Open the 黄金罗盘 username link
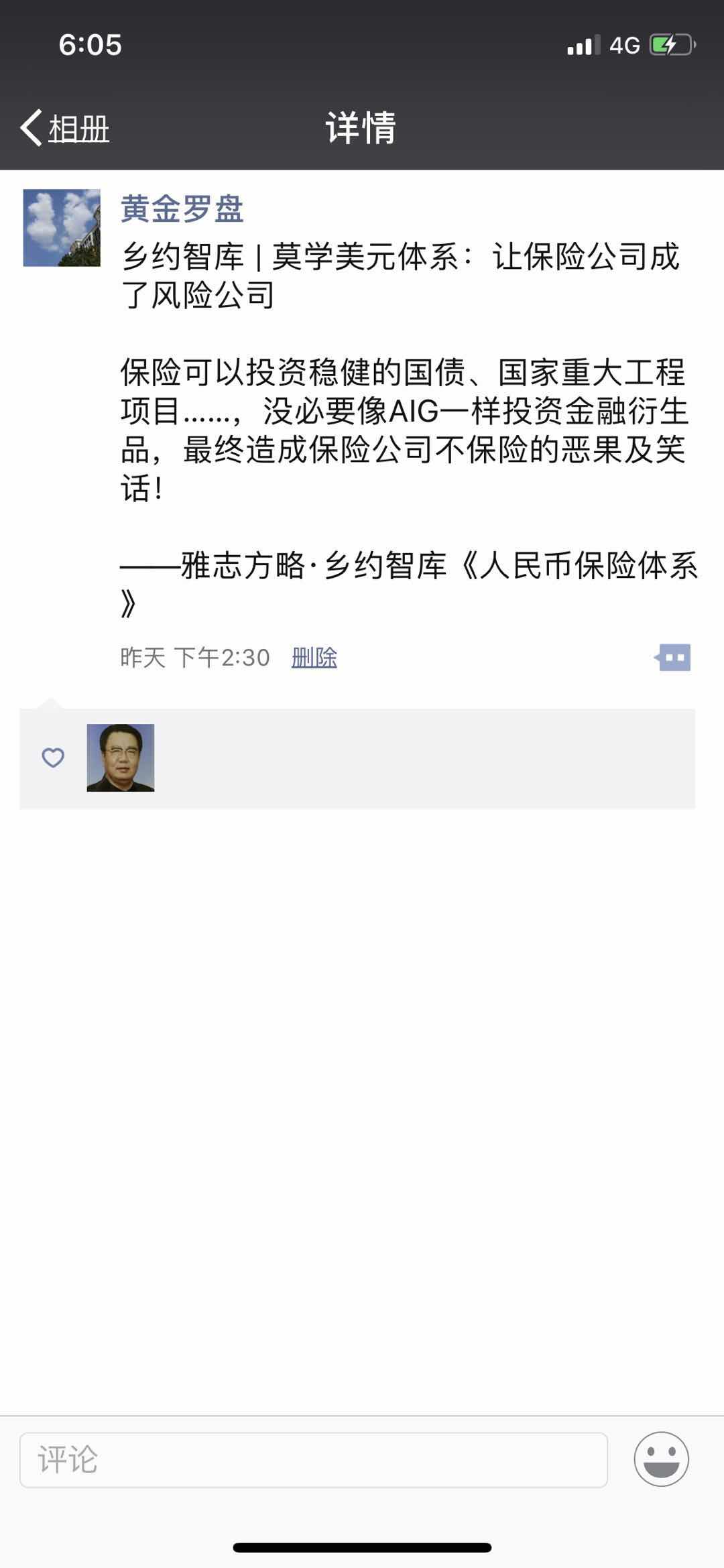Viewport: 724px width, 1568px height. (182, 208)
